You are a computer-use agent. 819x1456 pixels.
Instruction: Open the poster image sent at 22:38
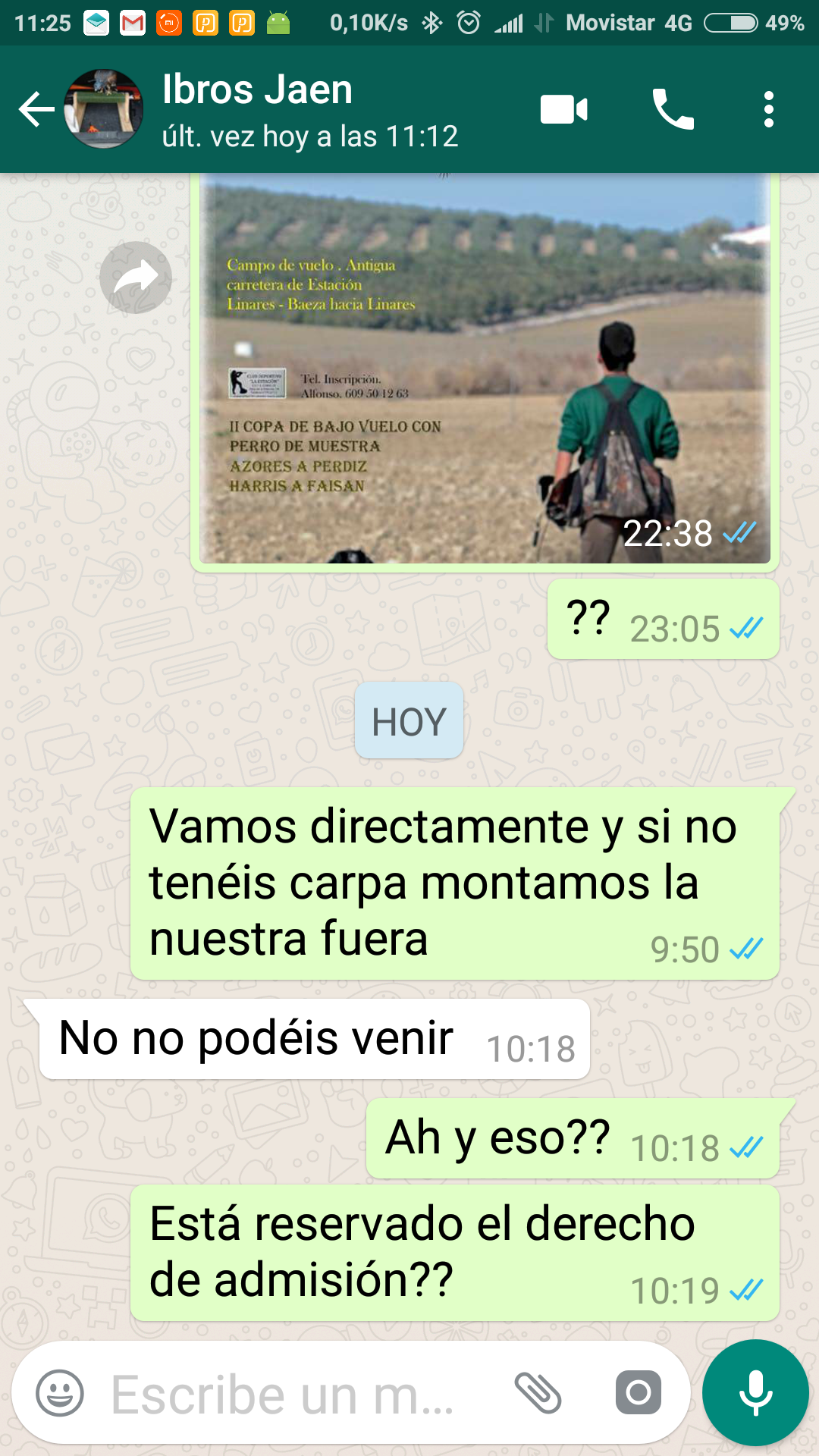pos(485,368)
